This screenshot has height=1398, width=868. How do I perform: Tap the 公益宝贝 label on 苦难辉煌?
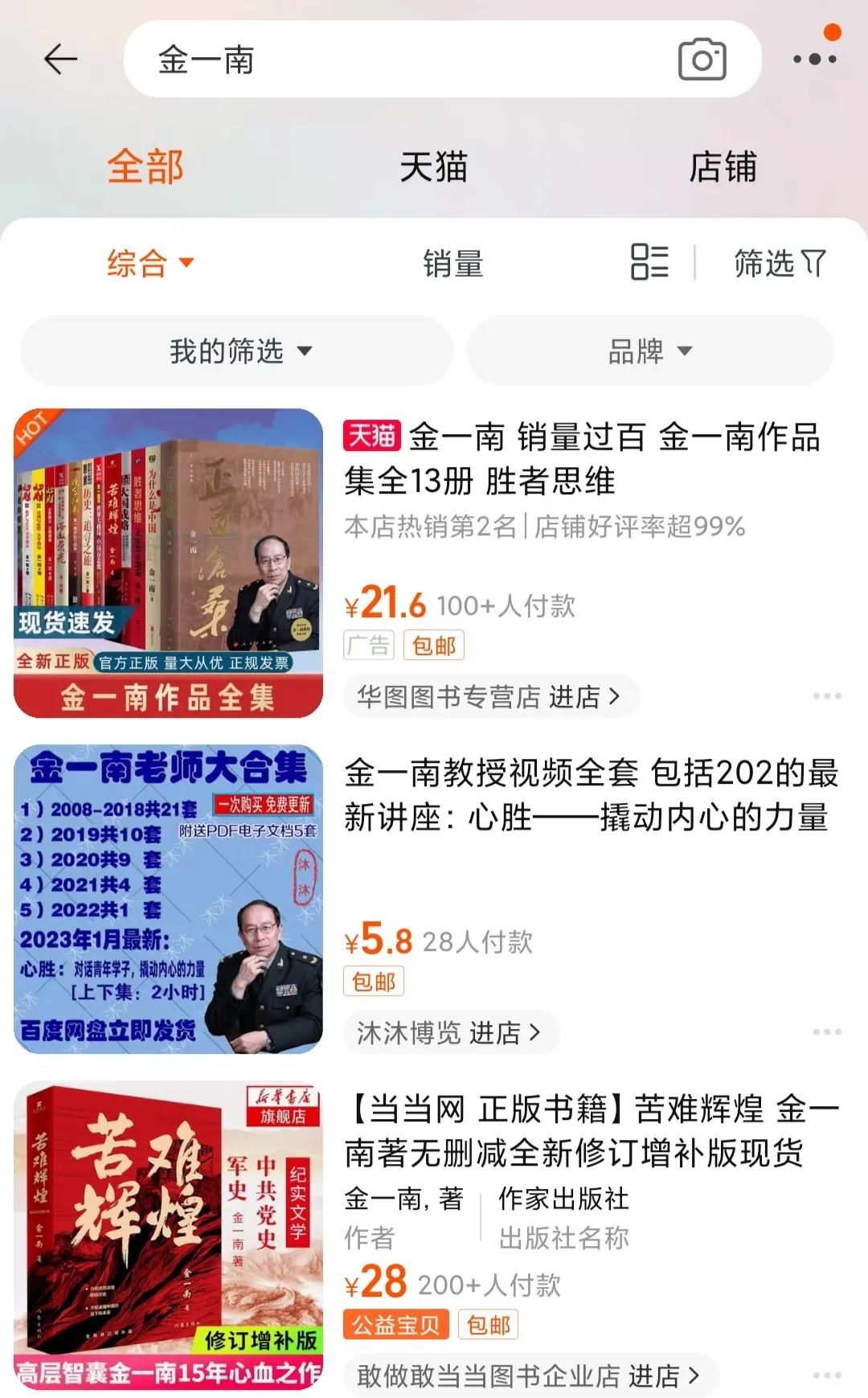point(395,1325)
